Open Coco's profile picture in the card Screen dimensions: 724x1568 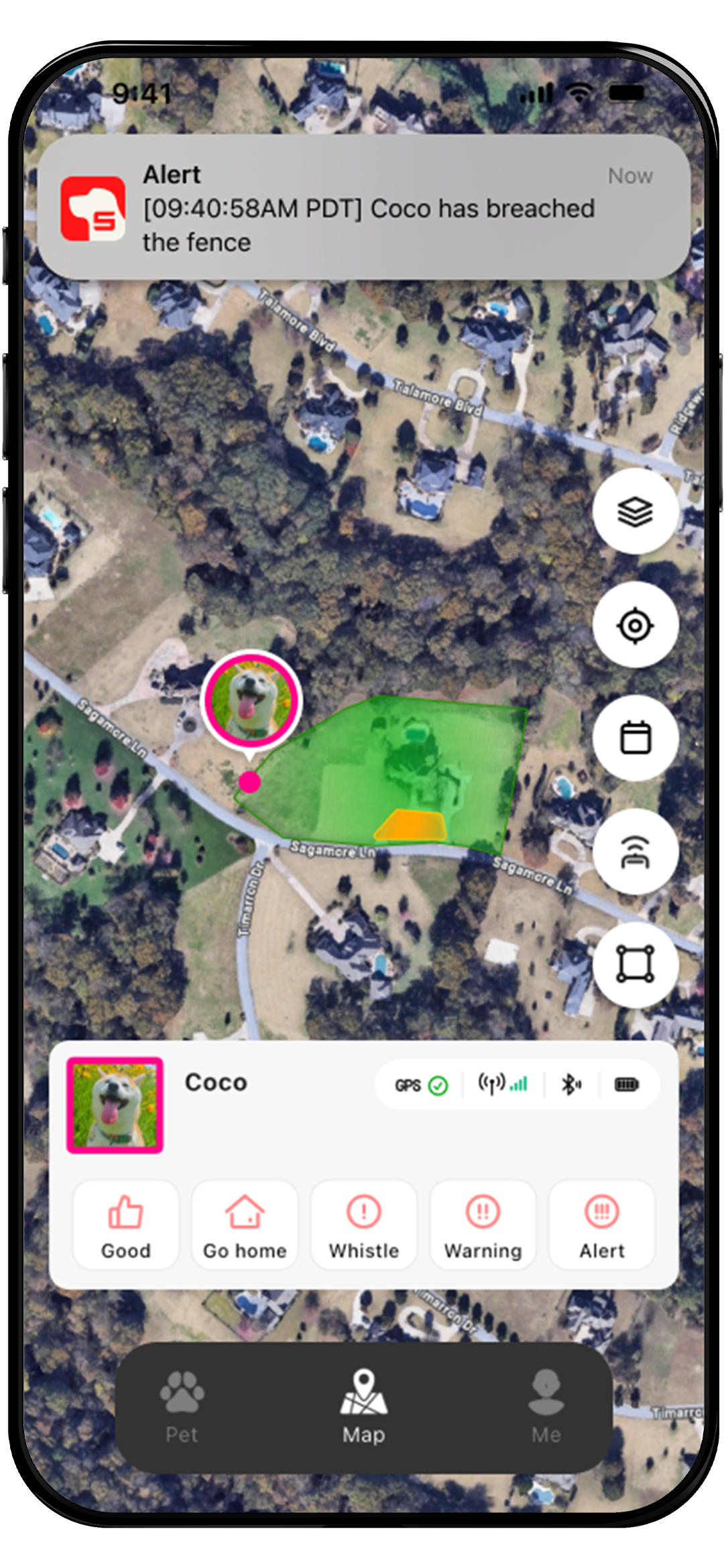coord(115,1105)
